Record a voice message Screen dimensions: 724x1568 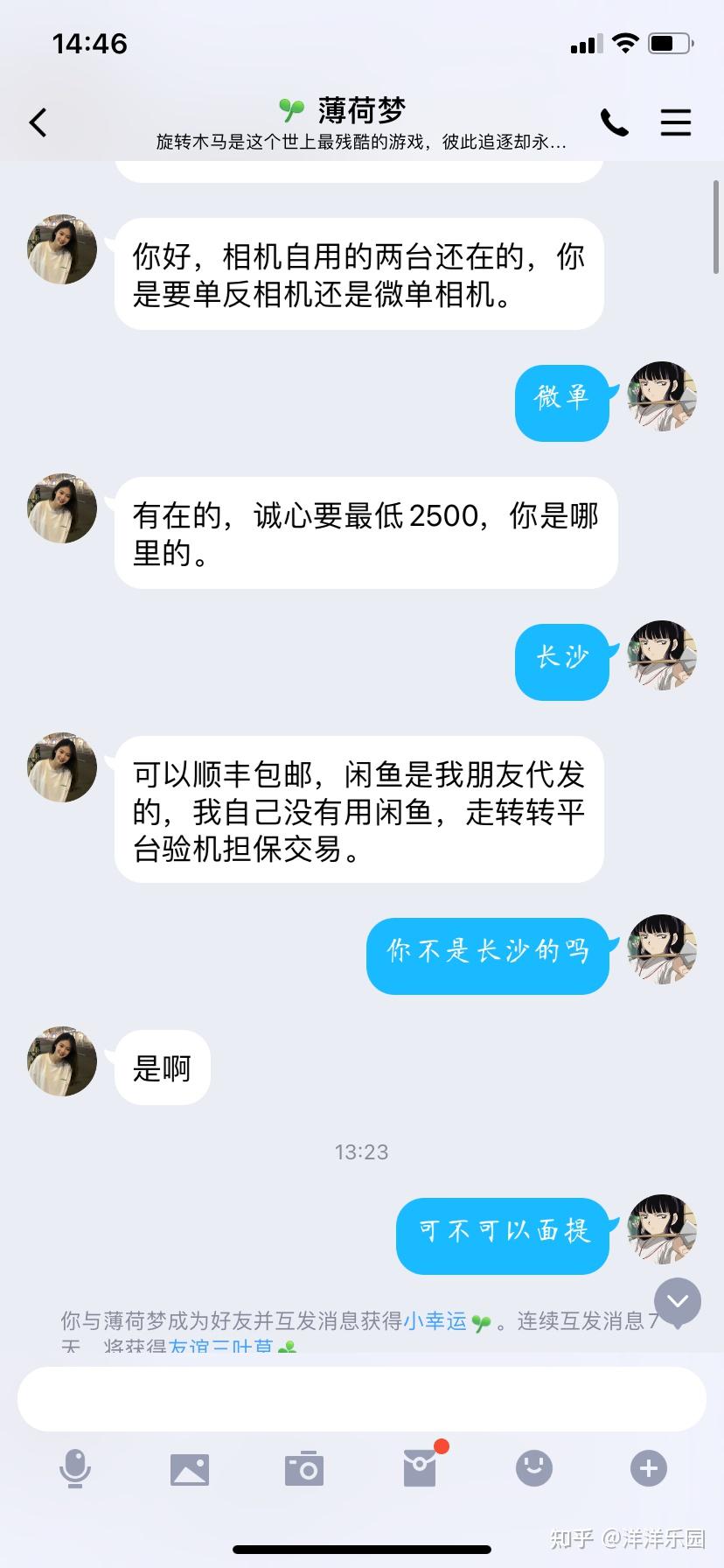(75, 1468)
